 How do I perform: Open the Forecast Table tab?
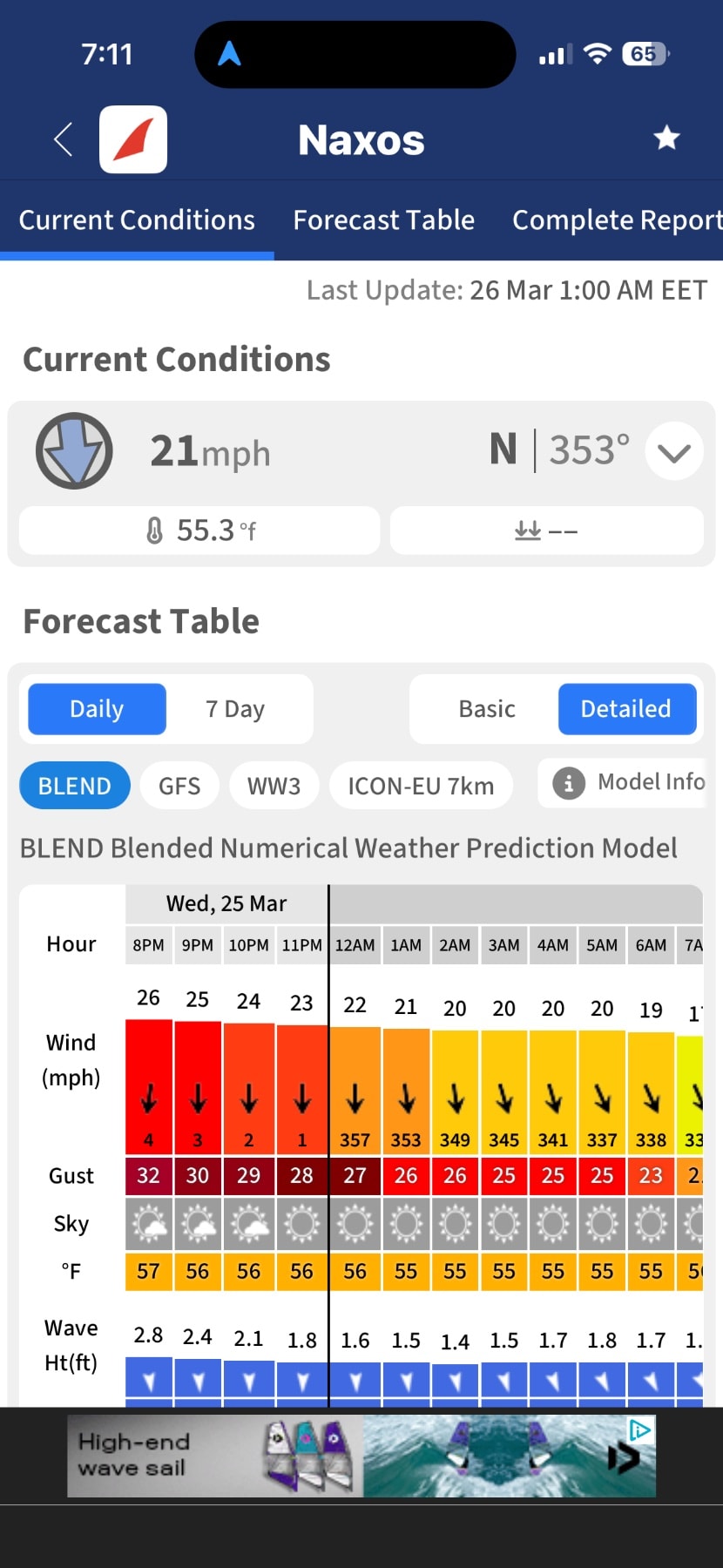(x=383, y=220)
